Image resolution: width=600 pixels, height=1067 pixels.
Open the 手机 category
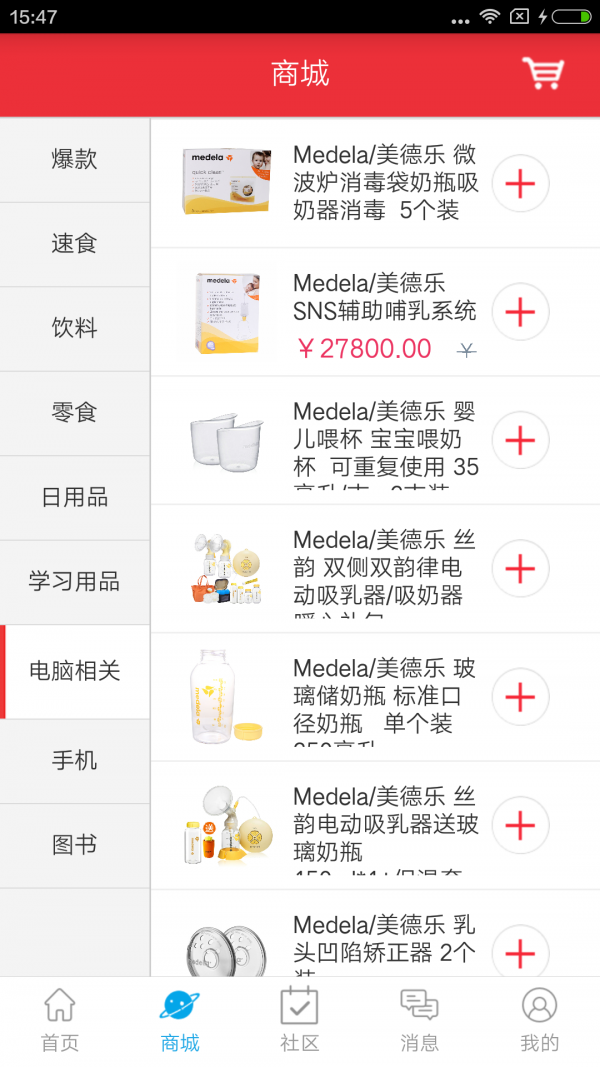75,761
